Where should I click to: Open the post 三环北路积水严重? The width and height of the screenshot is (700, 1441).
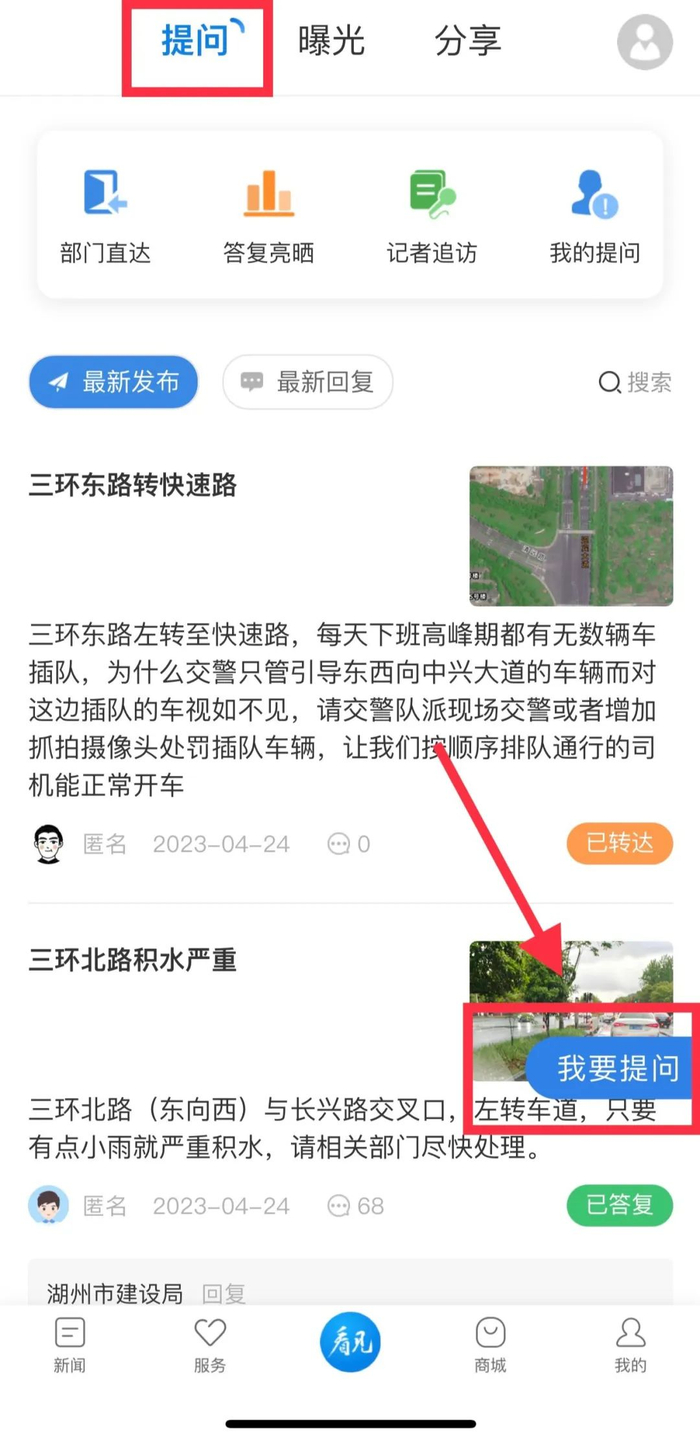(133, 960)
